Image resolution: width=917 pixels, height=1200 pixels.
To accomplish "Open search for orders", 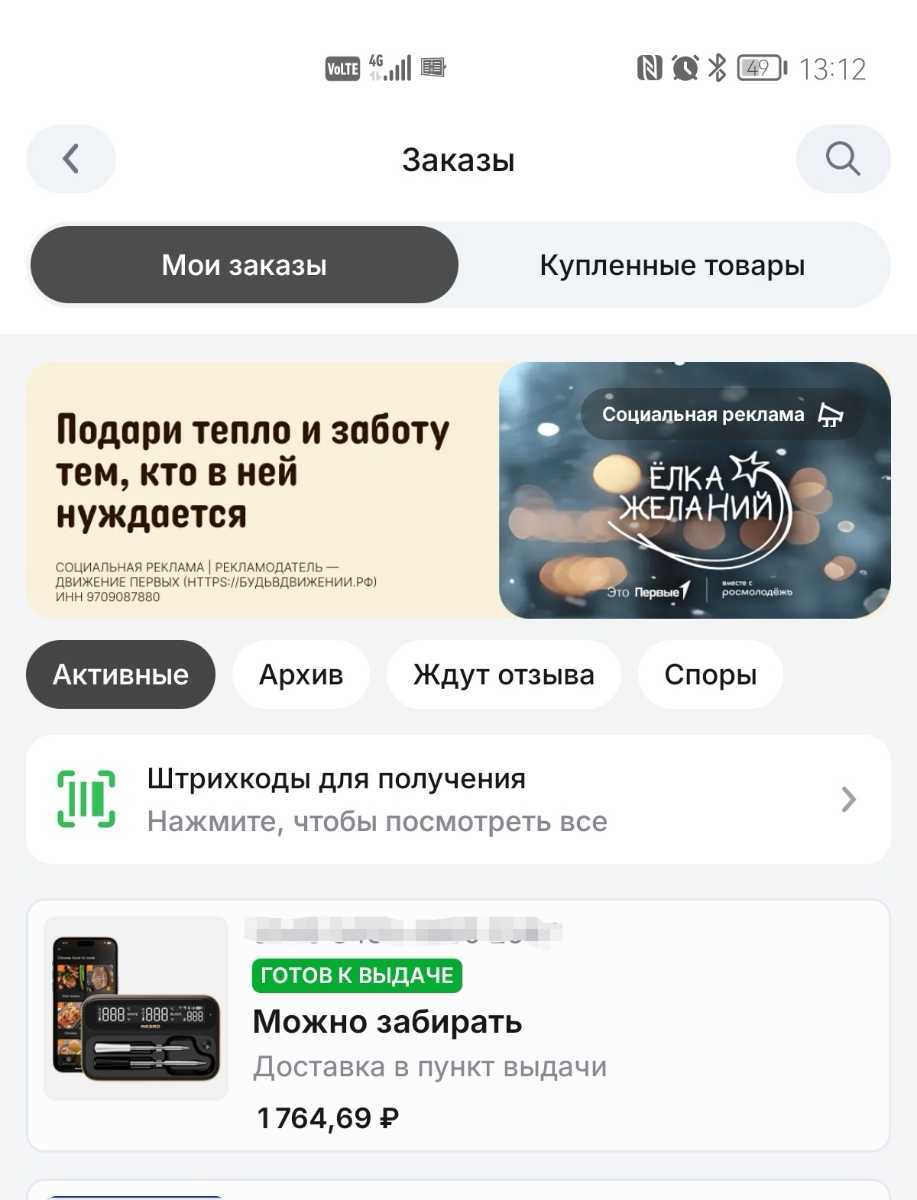I will click(842, 159).
